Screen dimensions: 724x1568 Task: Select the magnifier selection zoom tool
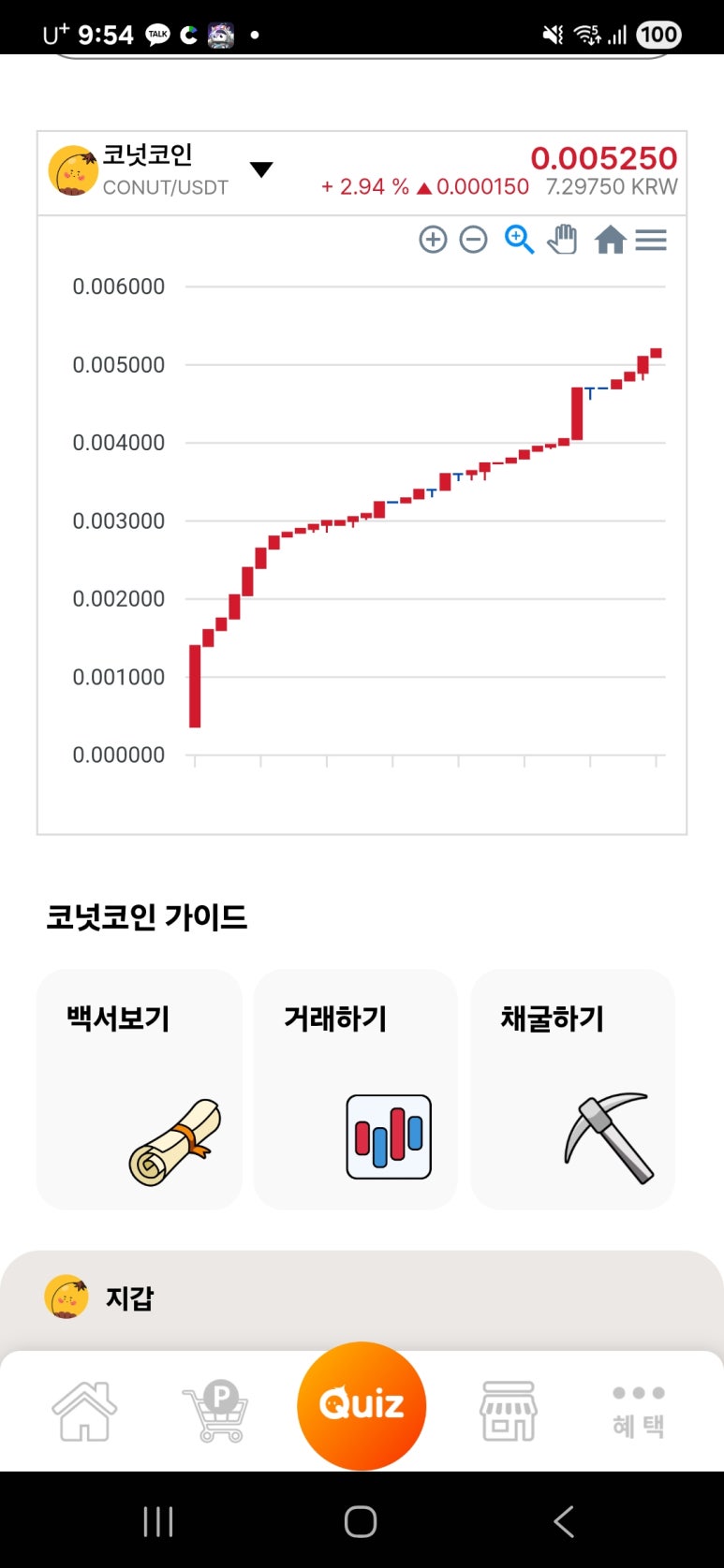pyautogui.click(x=519, y=240)
